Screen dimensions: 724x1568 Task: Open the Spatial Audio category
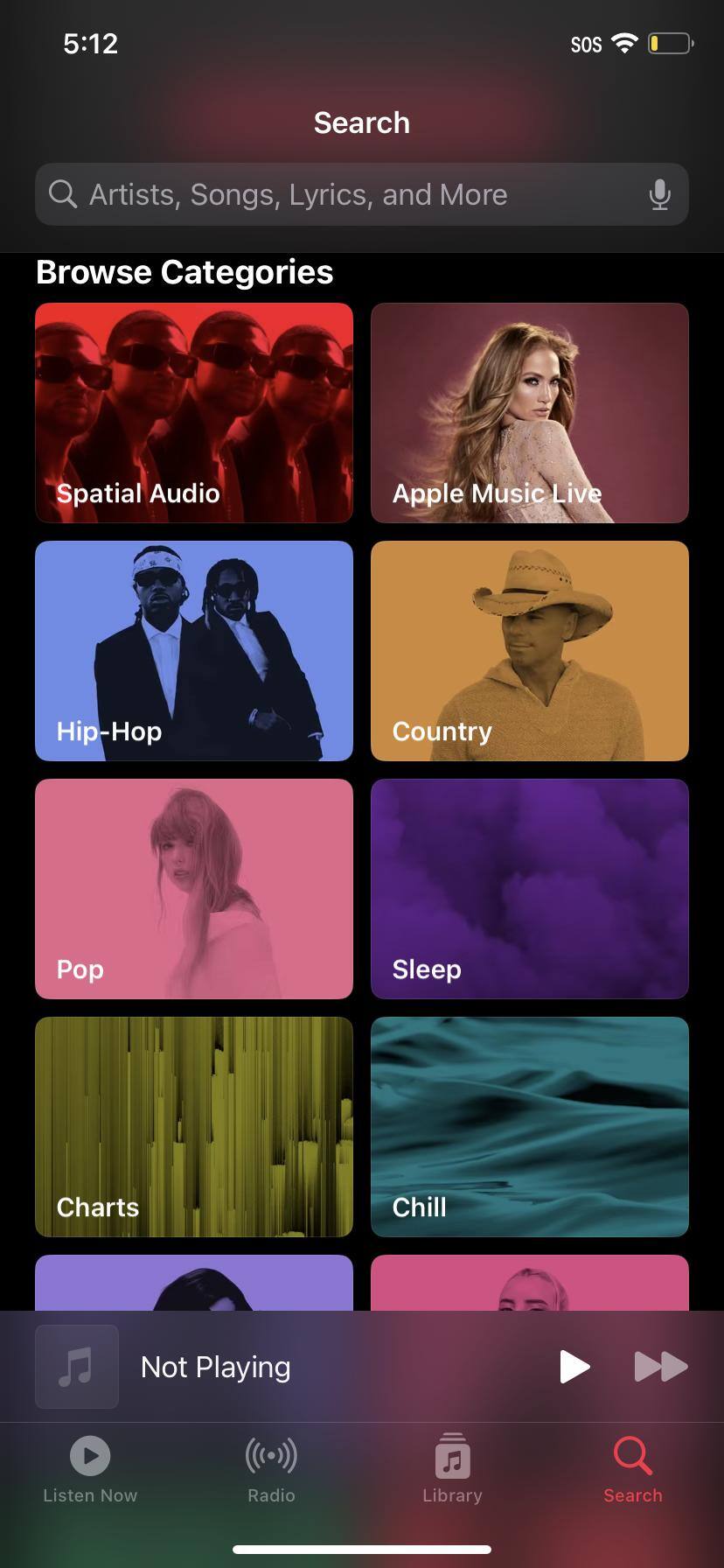194,413
